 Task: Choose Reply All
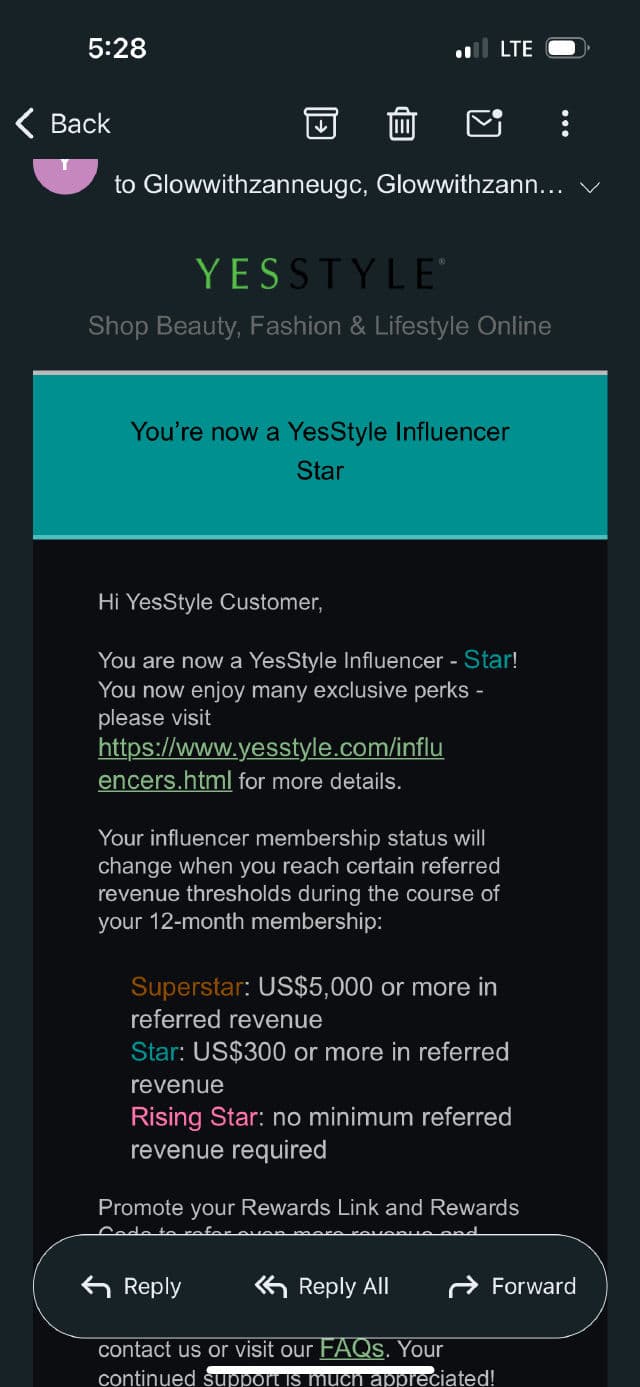[x=321, y=1286]
